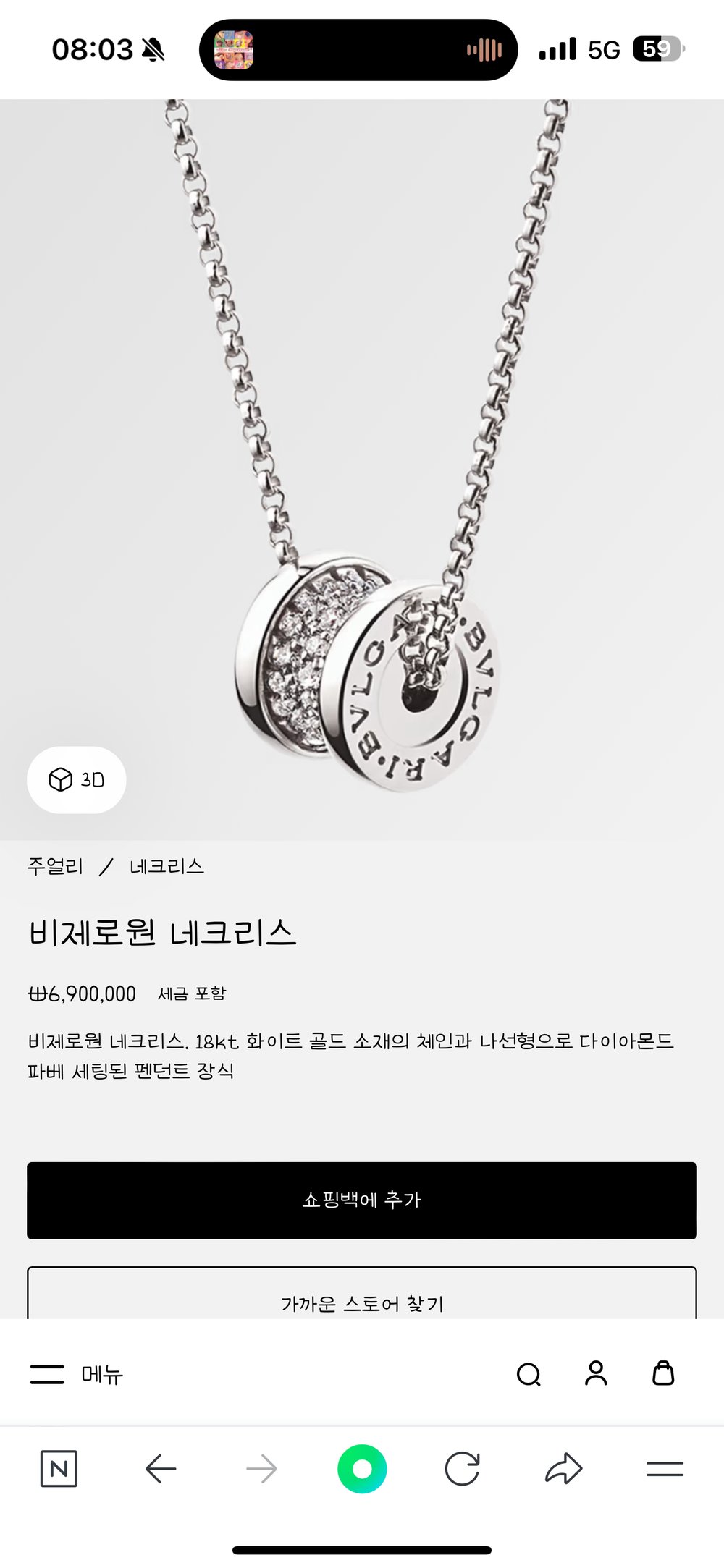The height and width of the screenshot is (1568, 724).
Task: Tap the 쇼핑백에 추가 button
Action: (x=362, y=1200)
